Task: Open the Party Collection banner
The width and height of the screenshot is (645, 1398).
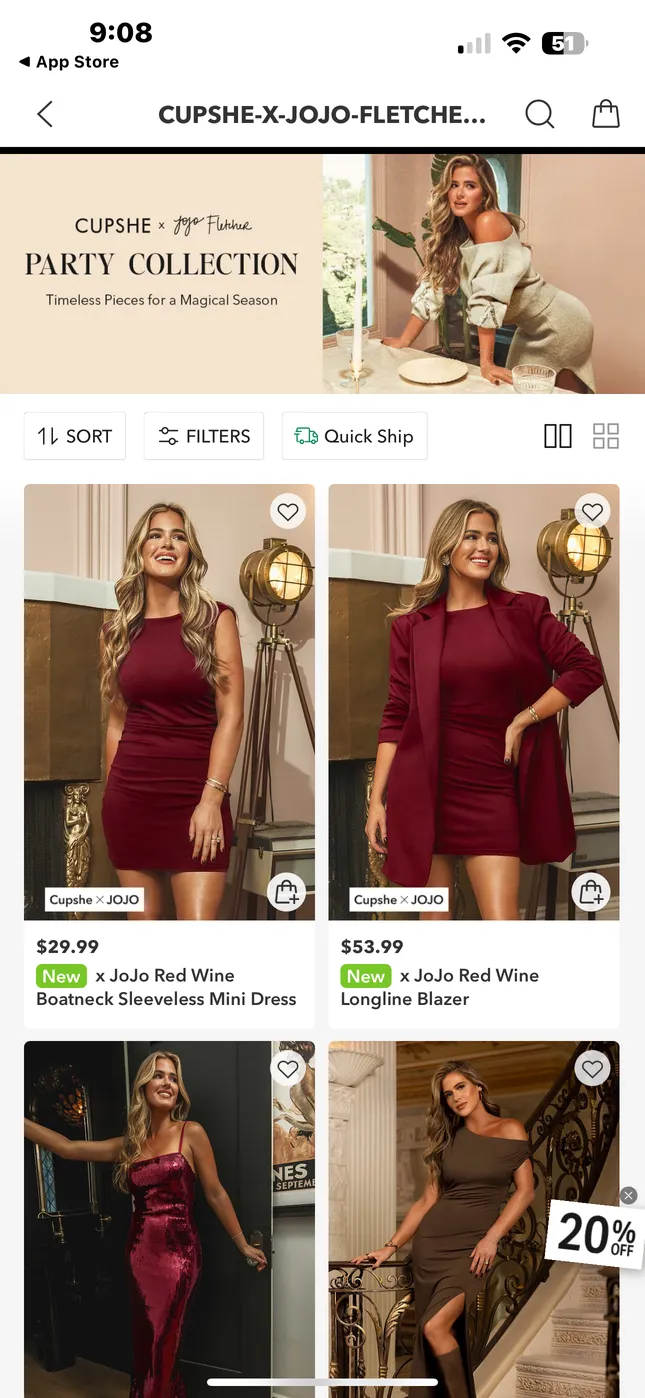Action: [x=322, y=273]
